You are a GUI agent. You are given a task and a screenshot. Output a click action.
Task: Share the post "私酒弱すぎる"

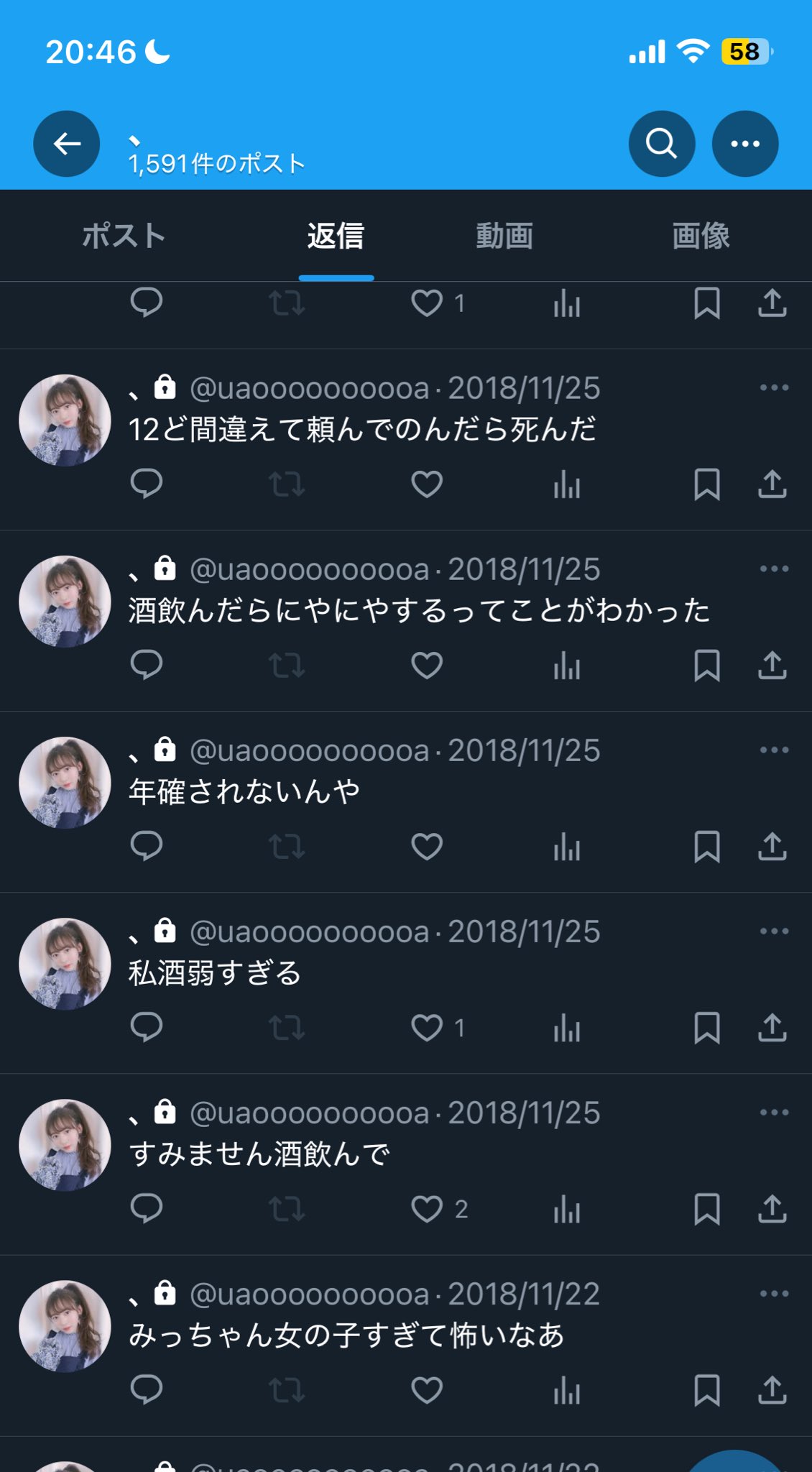coord(772,1028)
